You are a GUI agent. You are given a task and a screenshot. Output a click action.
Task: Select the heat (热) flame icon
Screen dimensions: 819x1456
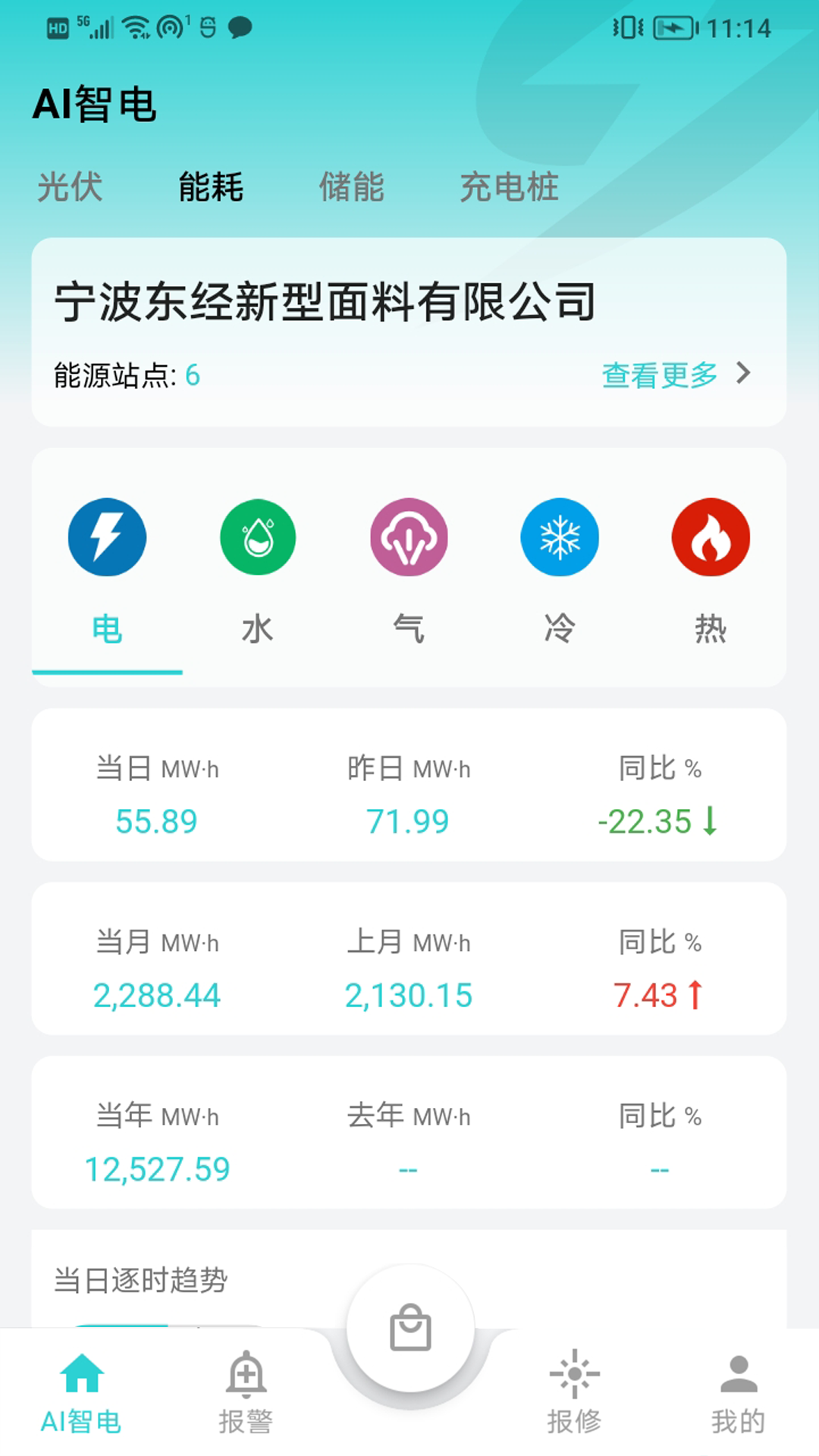(711, 536)
